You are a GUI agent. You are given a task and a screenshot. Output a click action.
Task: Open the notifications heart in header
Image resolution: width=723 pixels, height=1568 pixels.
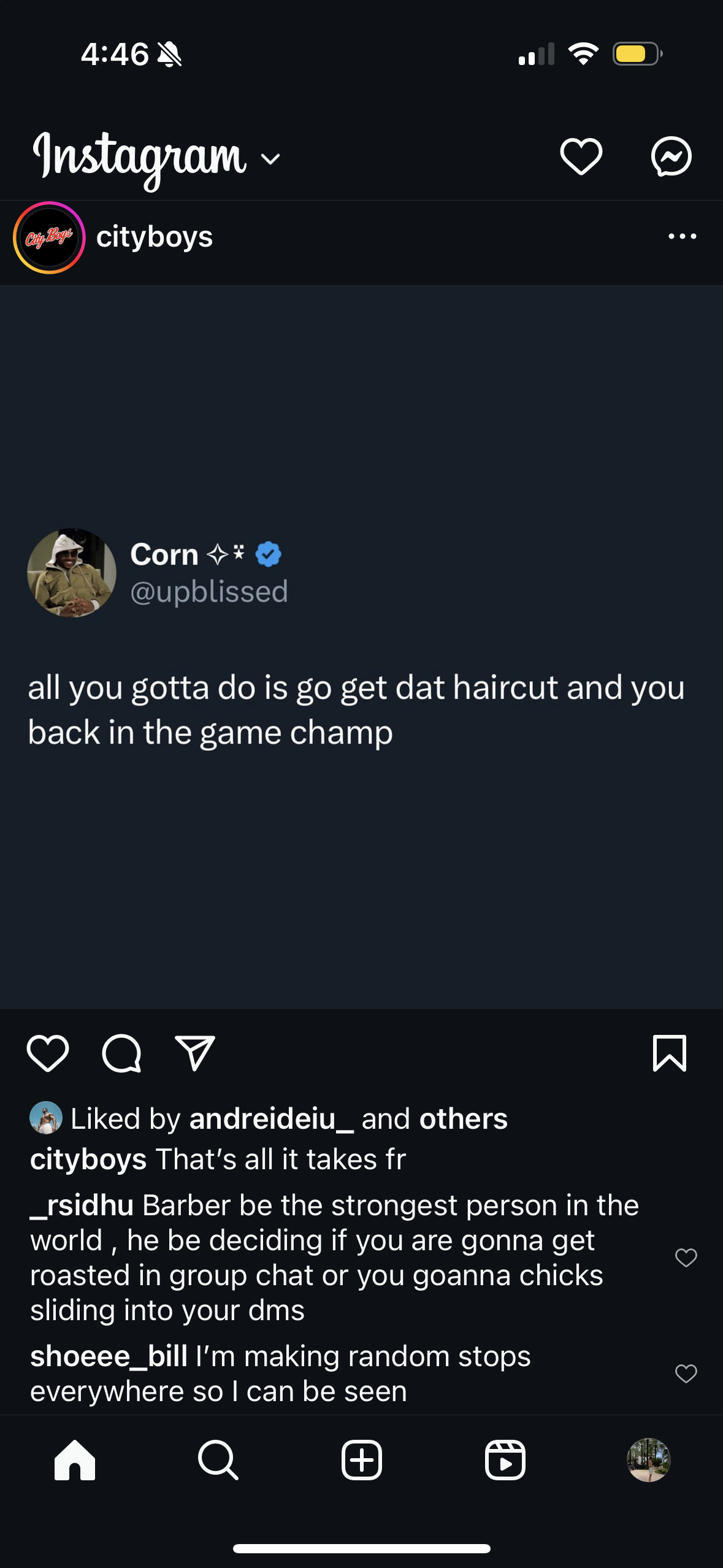click(x=581, y=156)
